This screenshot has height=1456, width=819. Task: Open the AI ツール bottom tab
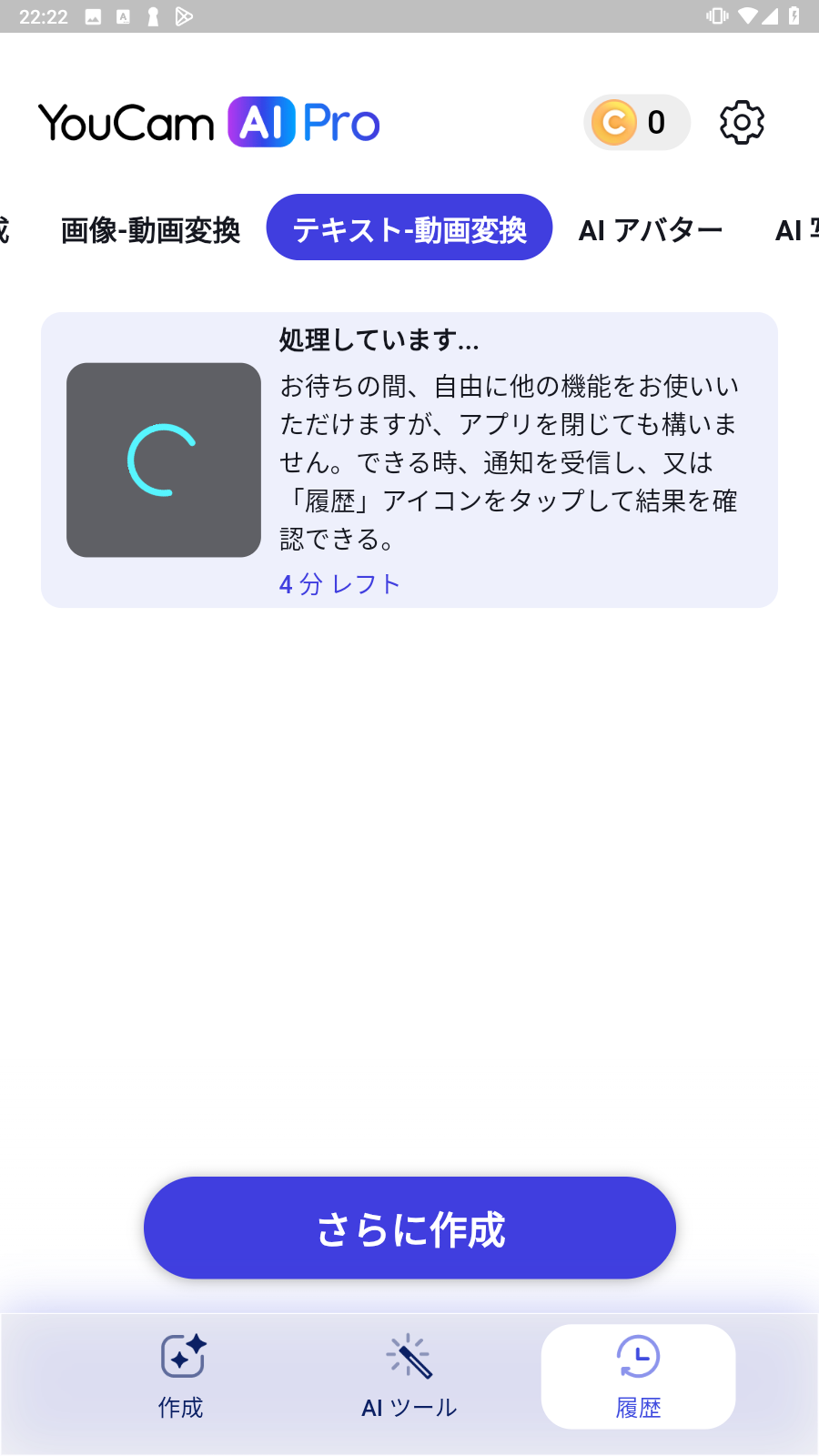409,1376
